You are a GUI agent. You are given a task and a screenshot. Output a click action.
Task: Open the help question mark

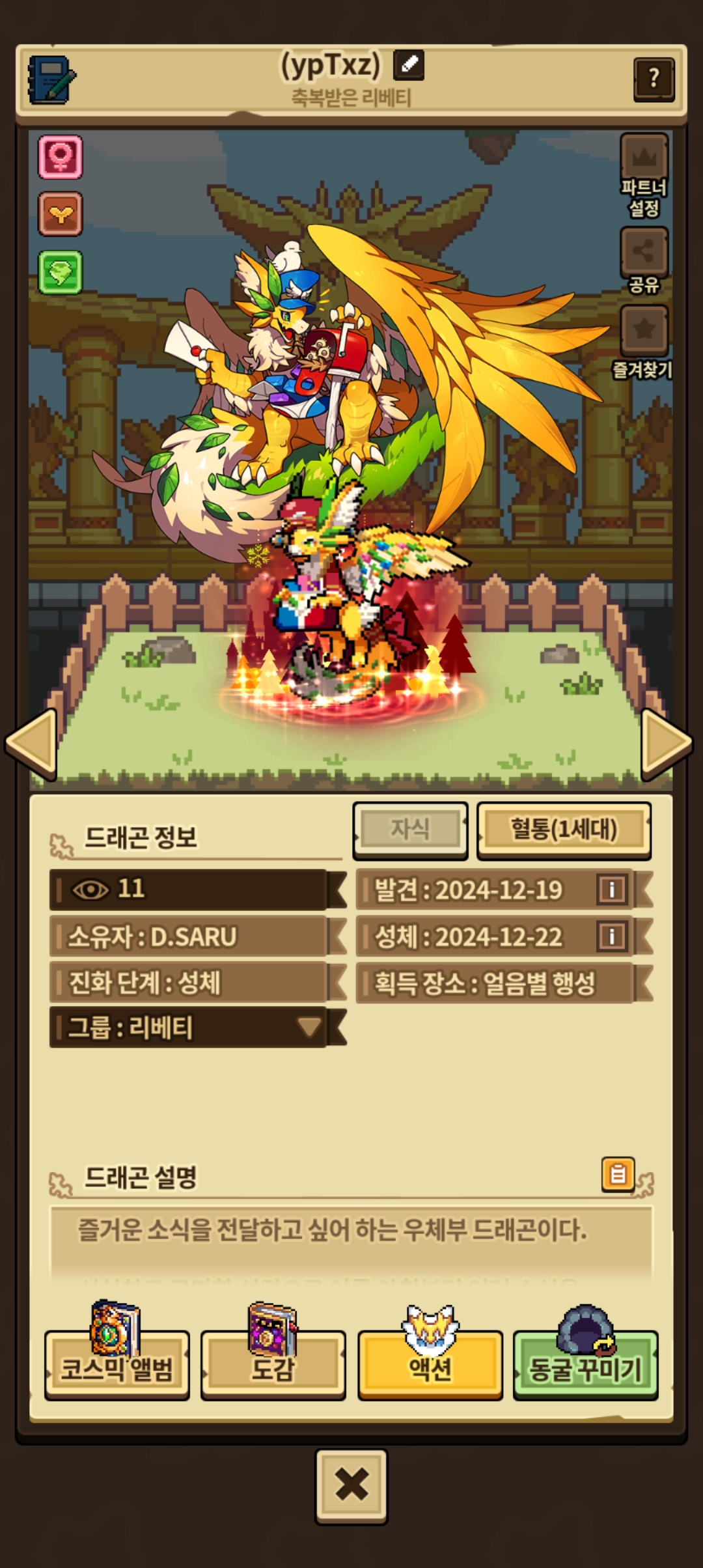pos(654,79)
